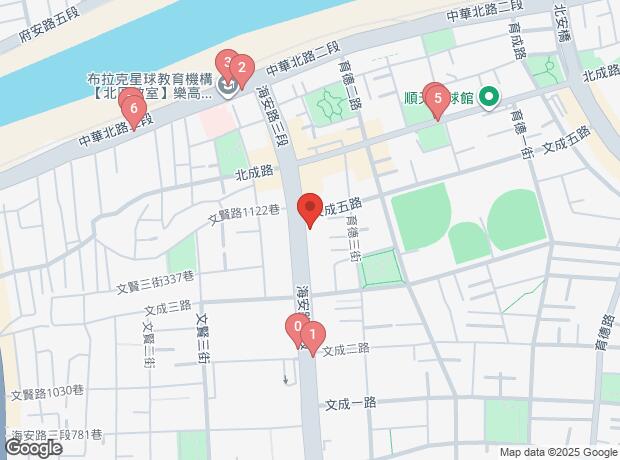The image size is (620, 460).
Task: Select map marker number 1
Action: 312,337
